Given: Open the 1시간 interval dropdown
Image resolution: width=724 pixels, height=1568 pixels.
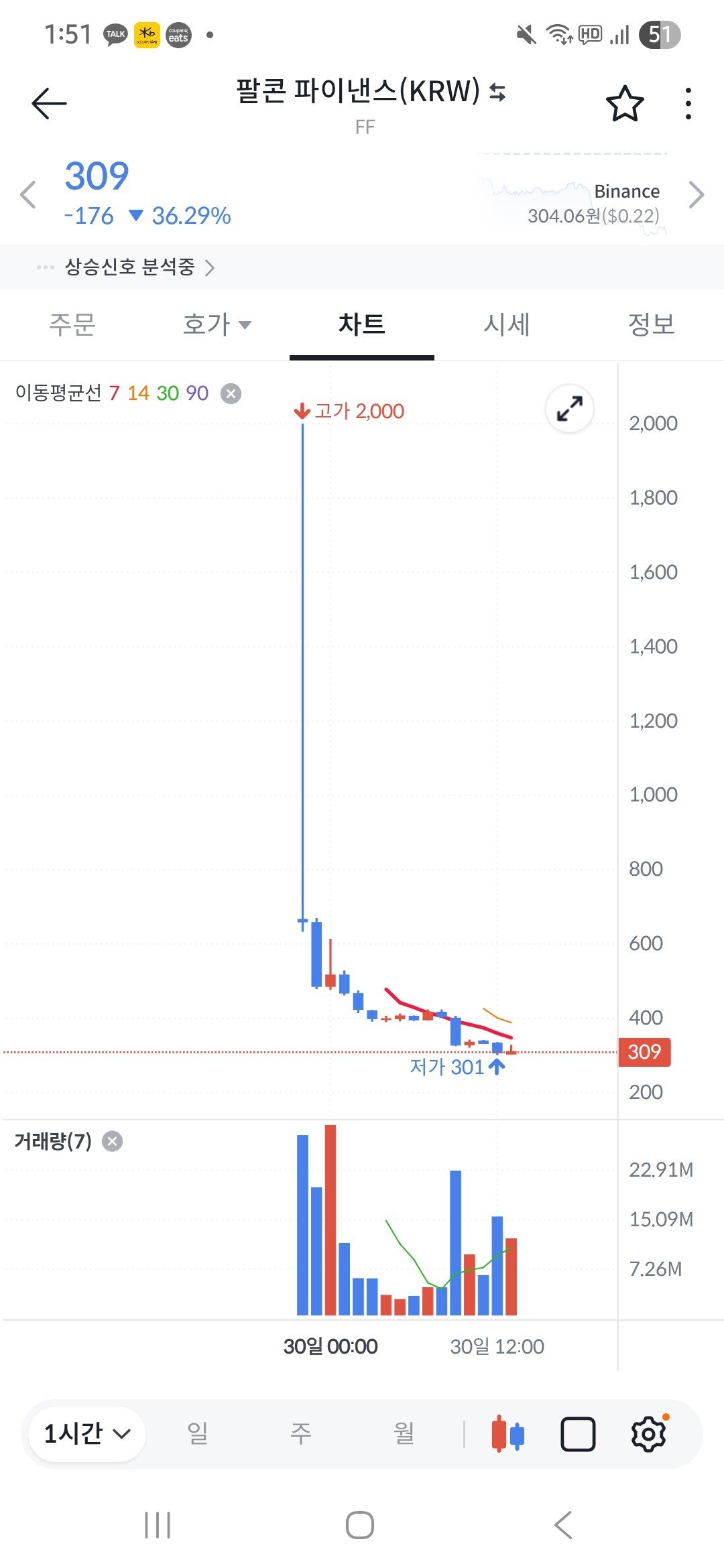Looking at the screenshot, I should point(86,1434).
